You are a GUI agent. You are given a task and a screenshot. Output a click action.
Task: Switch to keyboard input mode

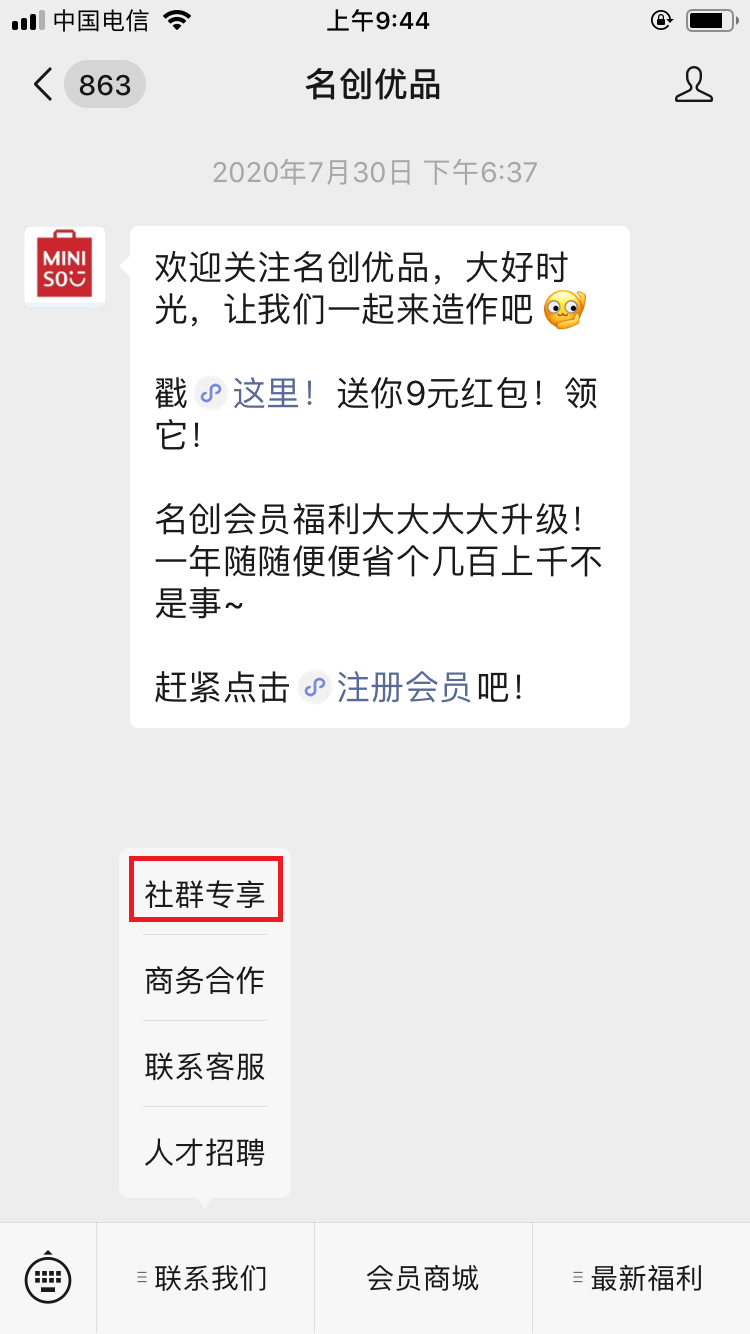(x=48, y=1277)
